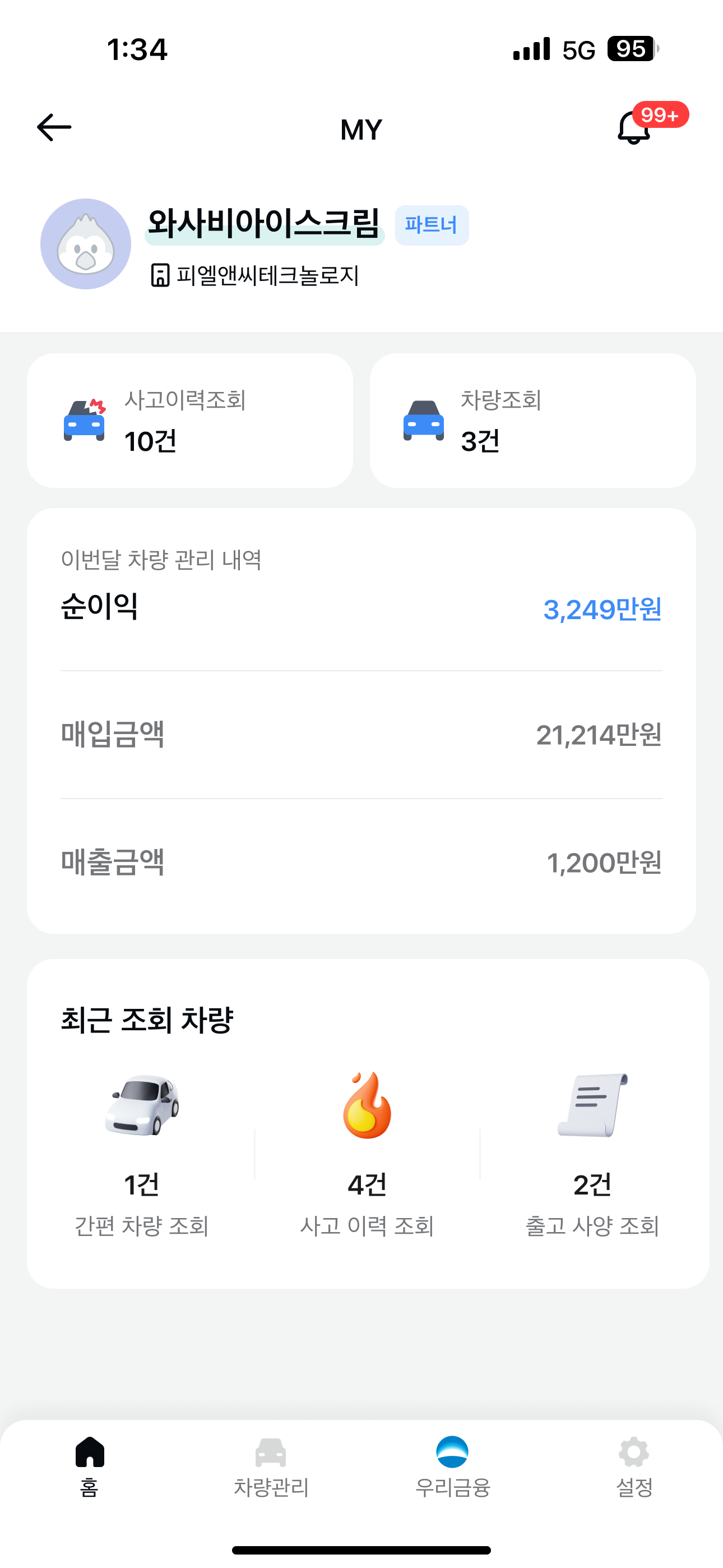Open the 간편 차량 조회 car icon

click(143, 1105)
